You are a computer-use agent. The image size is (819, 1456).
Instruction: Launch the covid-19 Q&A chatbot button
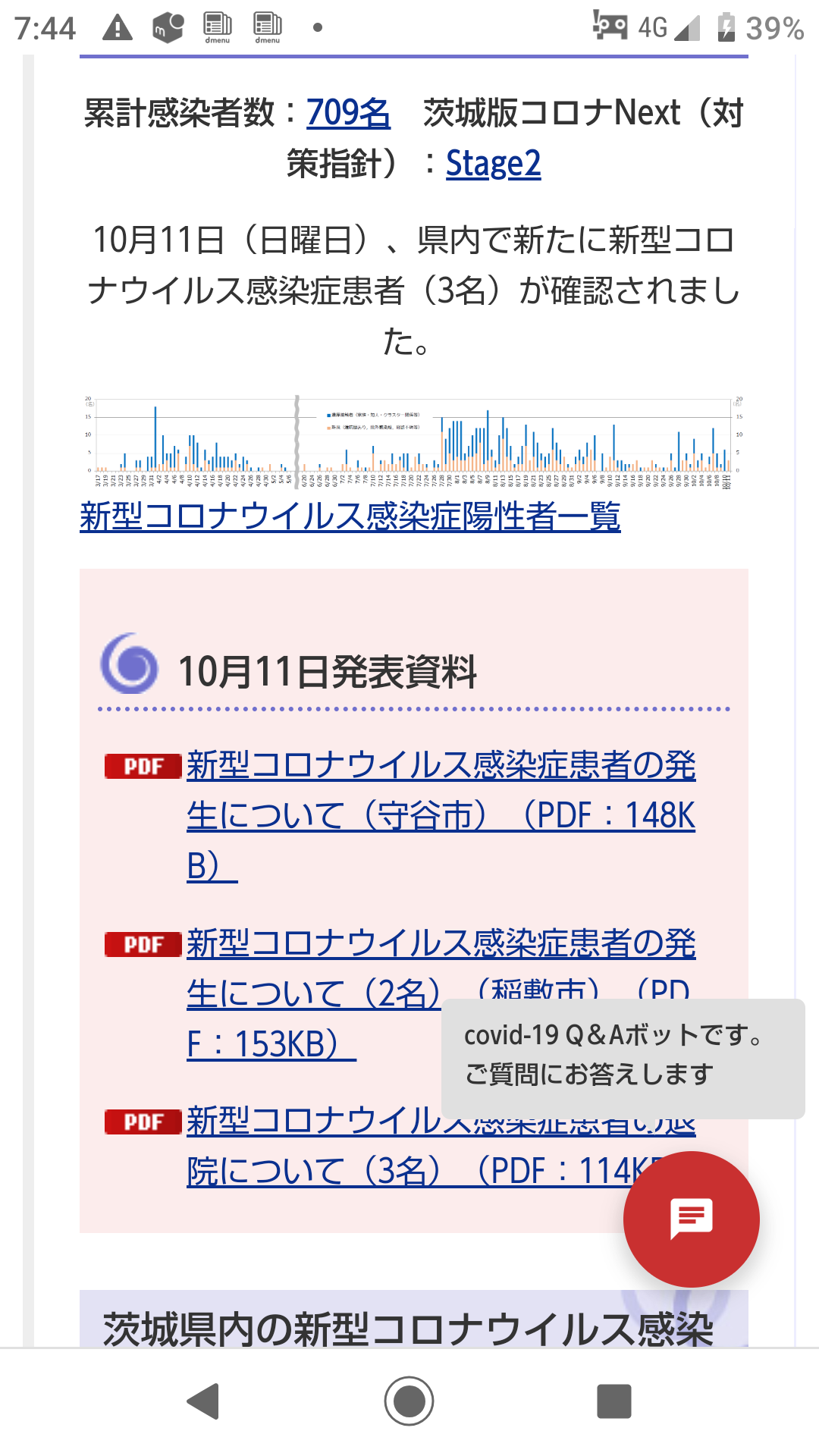pos(691,1219)
